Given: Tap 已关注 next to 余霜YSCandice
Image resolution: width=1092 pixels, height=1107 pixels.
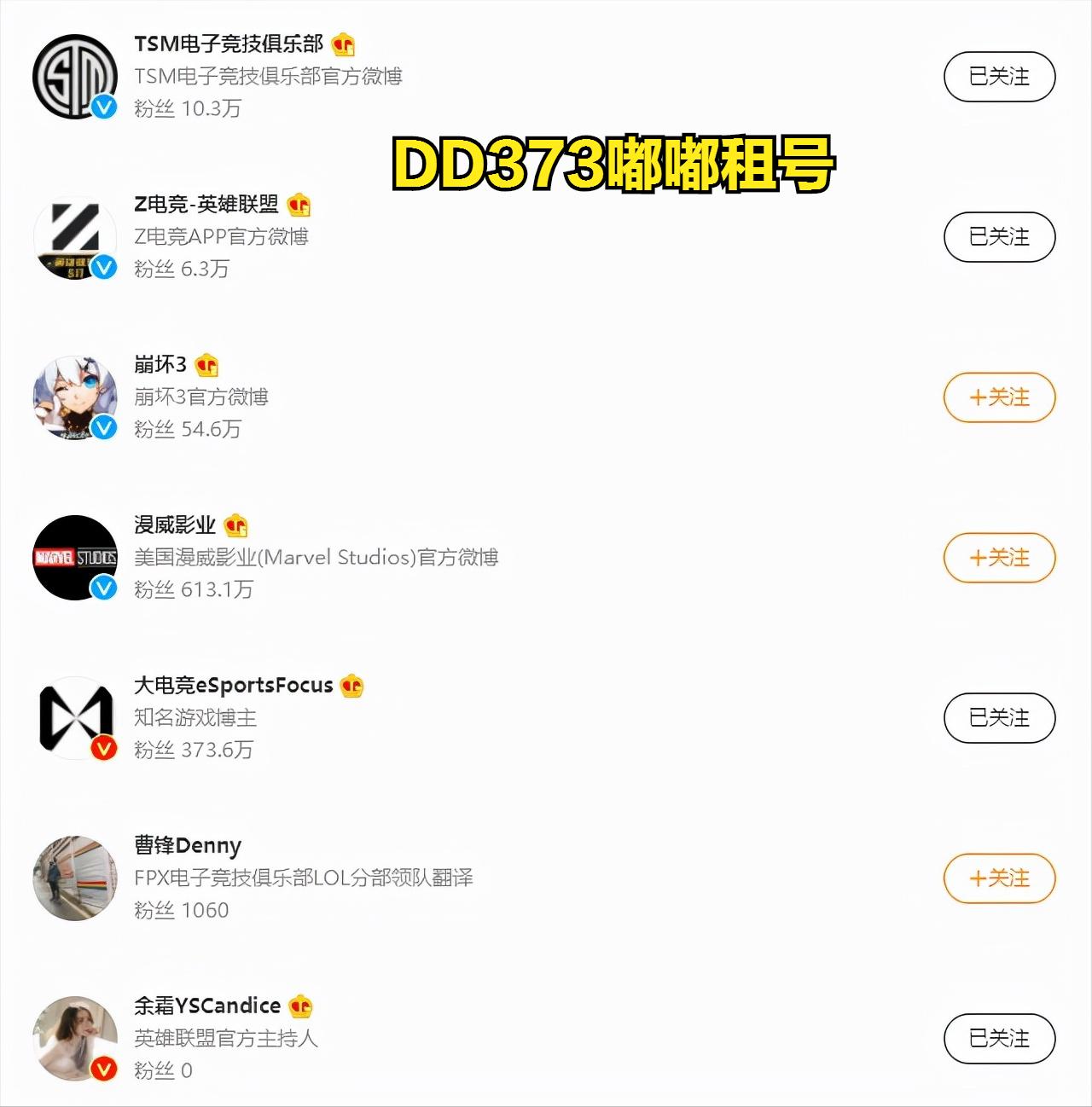Looking at the screenshot, I should [x=999, y=1039].
